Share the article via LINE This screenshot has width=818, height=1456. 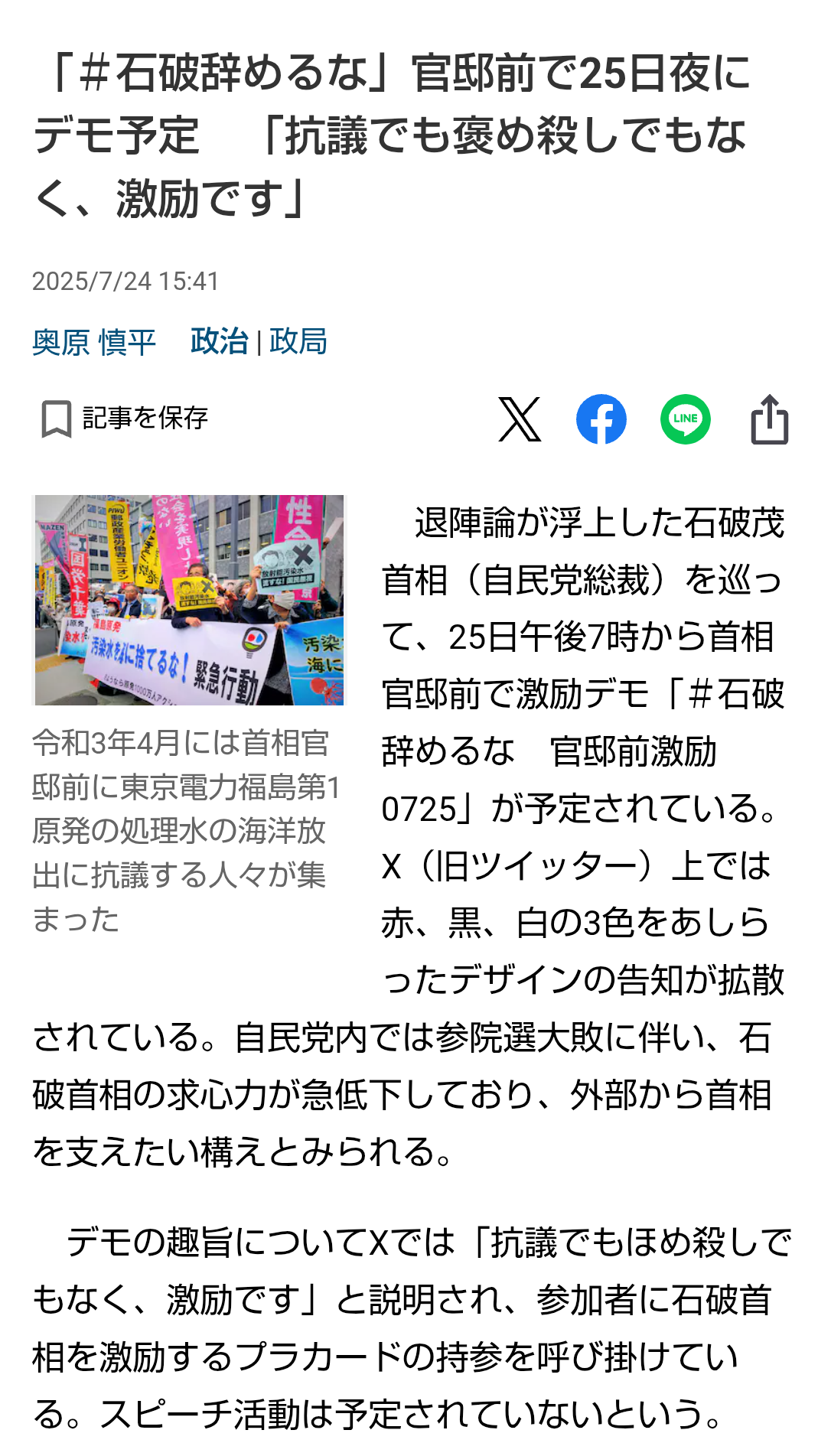coord(686,419)
